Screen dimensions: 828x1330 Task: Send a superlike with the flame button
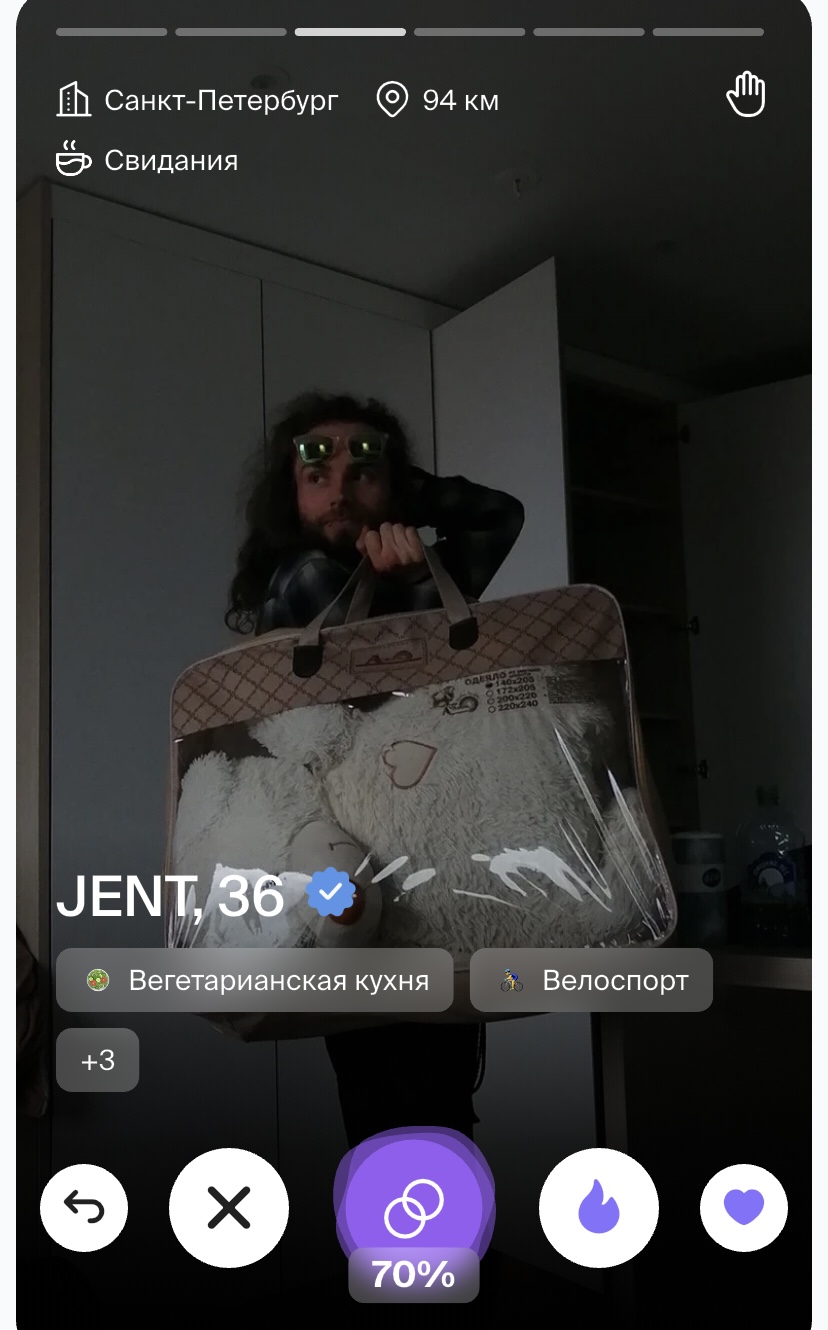pos(599,1209)
